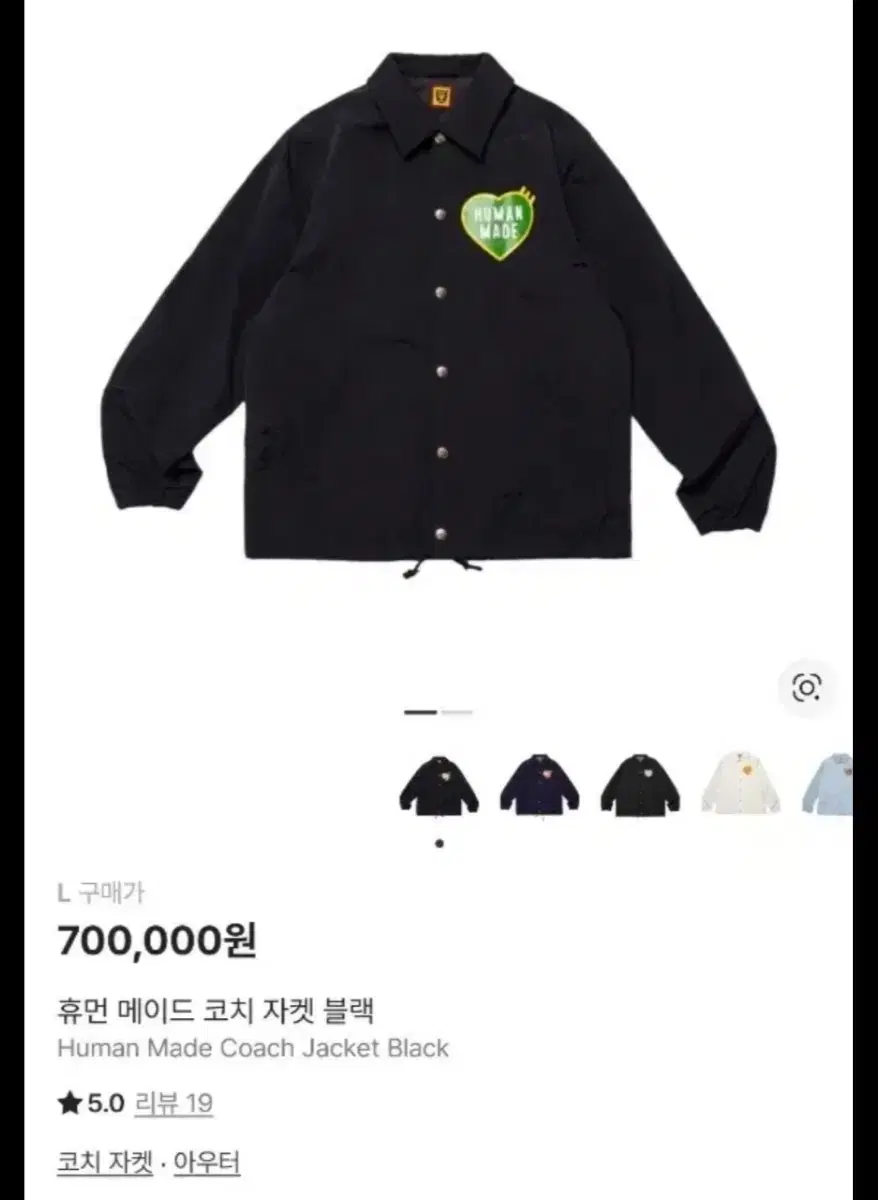Browse the 아우터 category link
This screenshot has width=878, height=1200.
coord(207,1163)
